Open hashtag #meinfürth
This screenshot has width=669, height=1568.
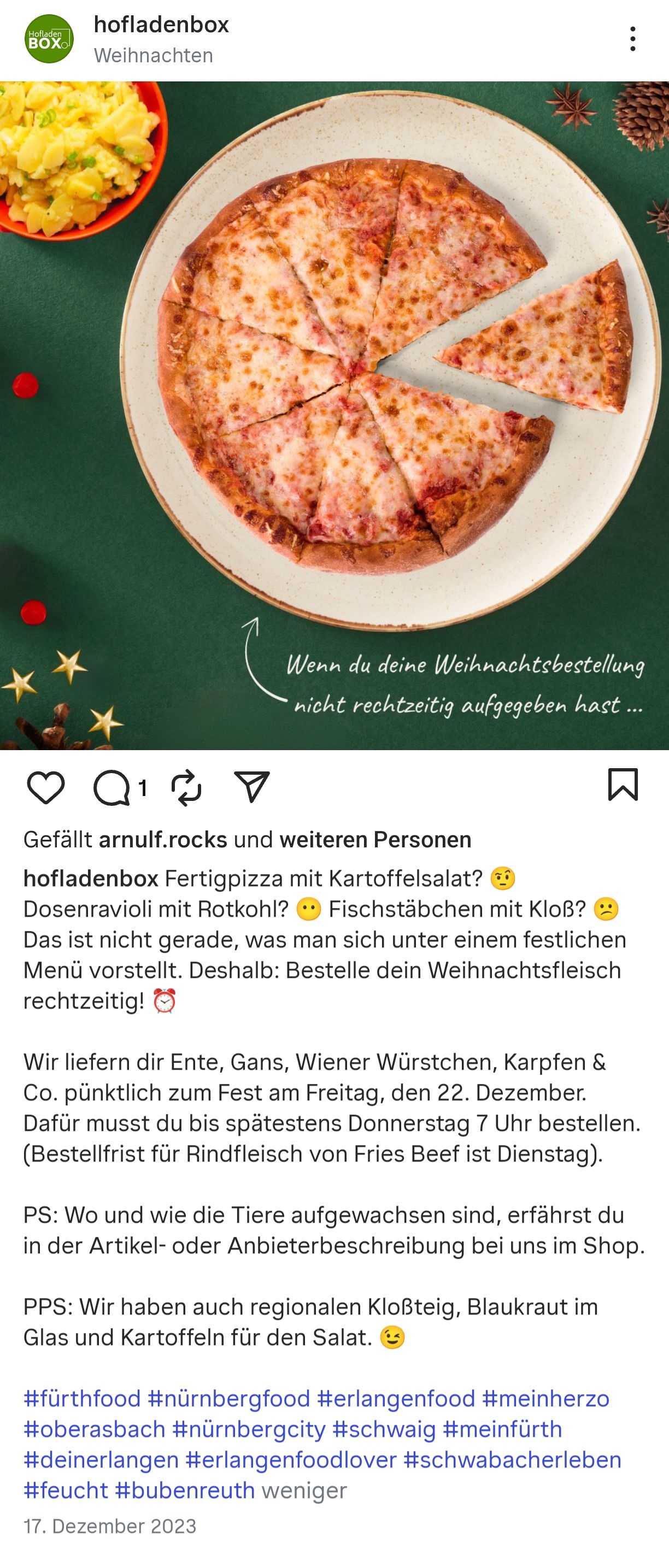[502, 1429]
